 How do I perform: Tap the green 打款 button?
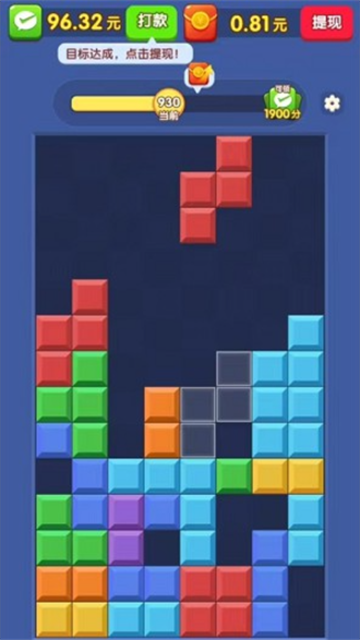click(151, 22)
